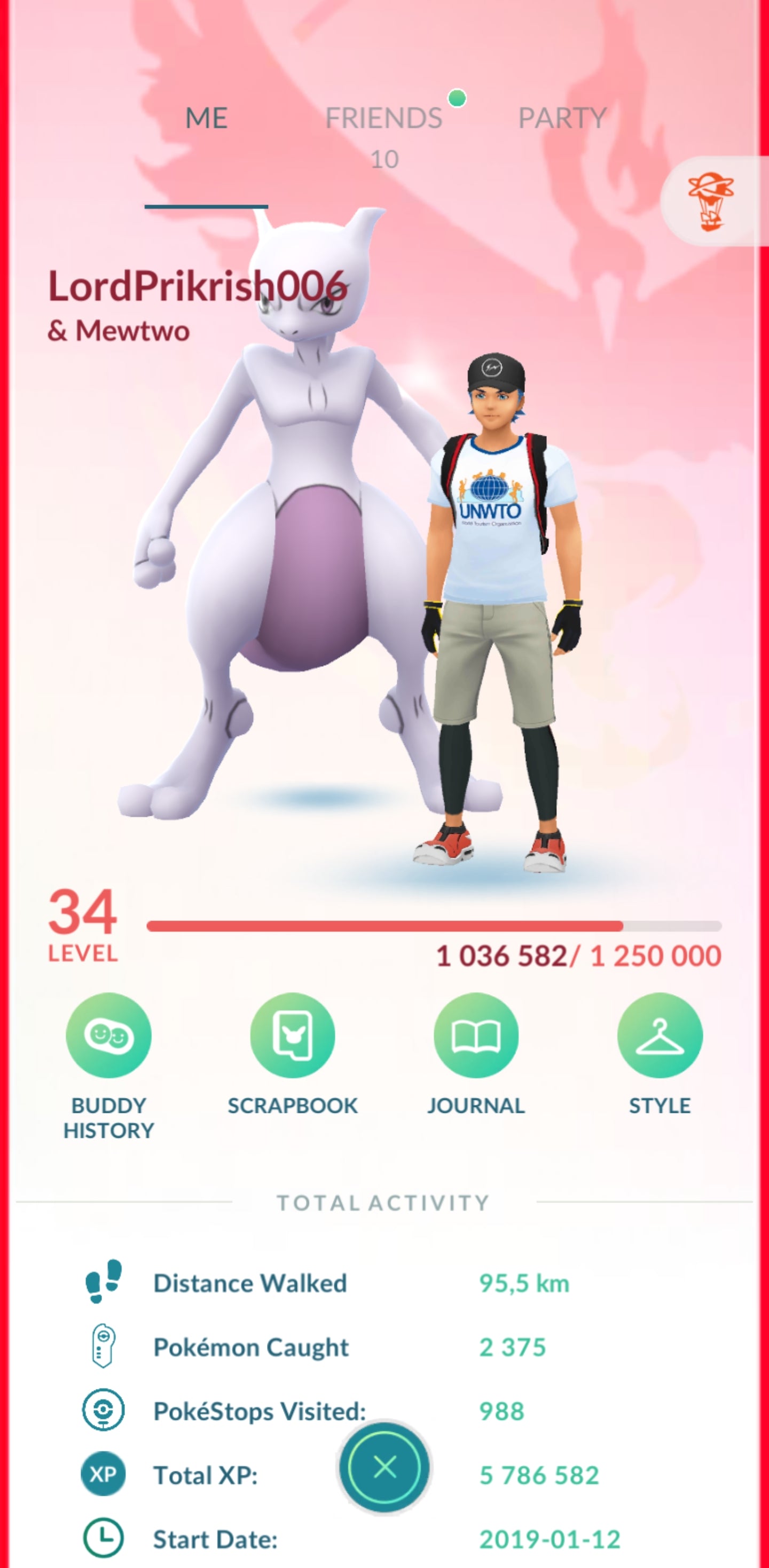
Task: Select the Me tab
Action: tap(206, 119)
